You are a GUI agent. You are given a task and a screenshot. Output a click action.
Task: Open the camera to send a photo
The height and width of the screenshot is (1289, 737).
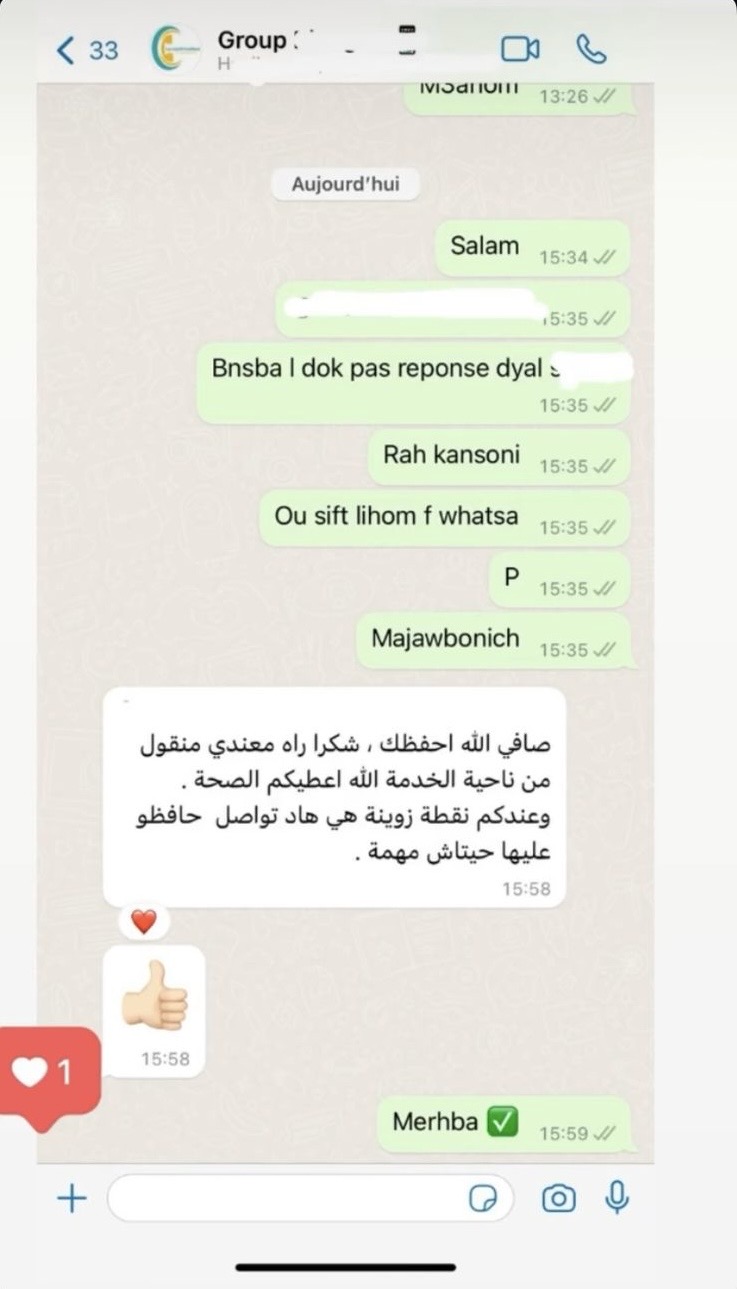tap(559, 1197)
